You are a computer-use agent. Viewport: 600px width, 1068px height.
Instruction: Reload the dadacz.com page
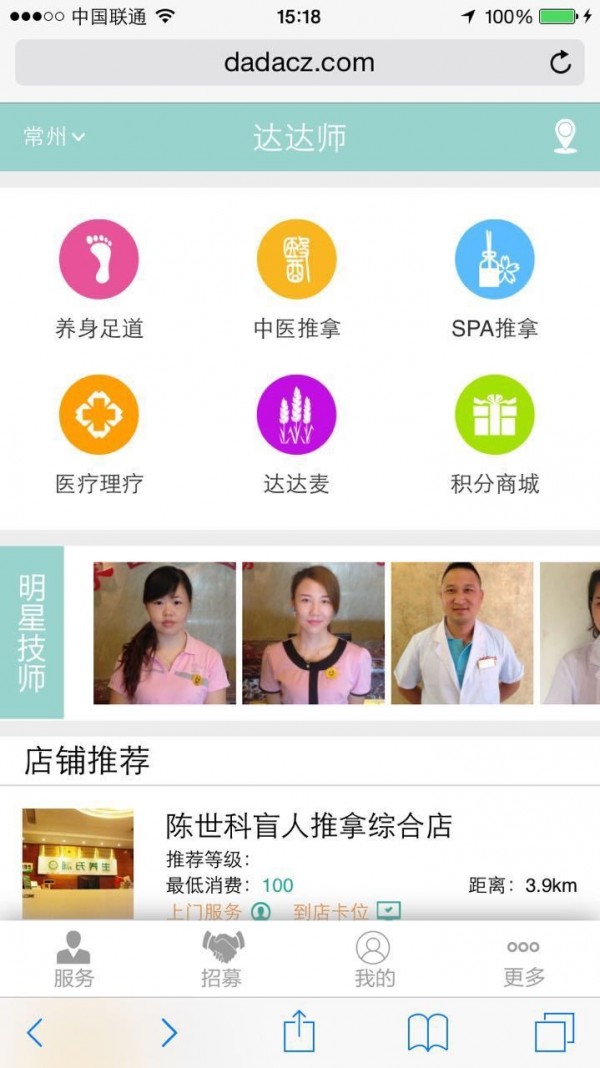(561, 63)
